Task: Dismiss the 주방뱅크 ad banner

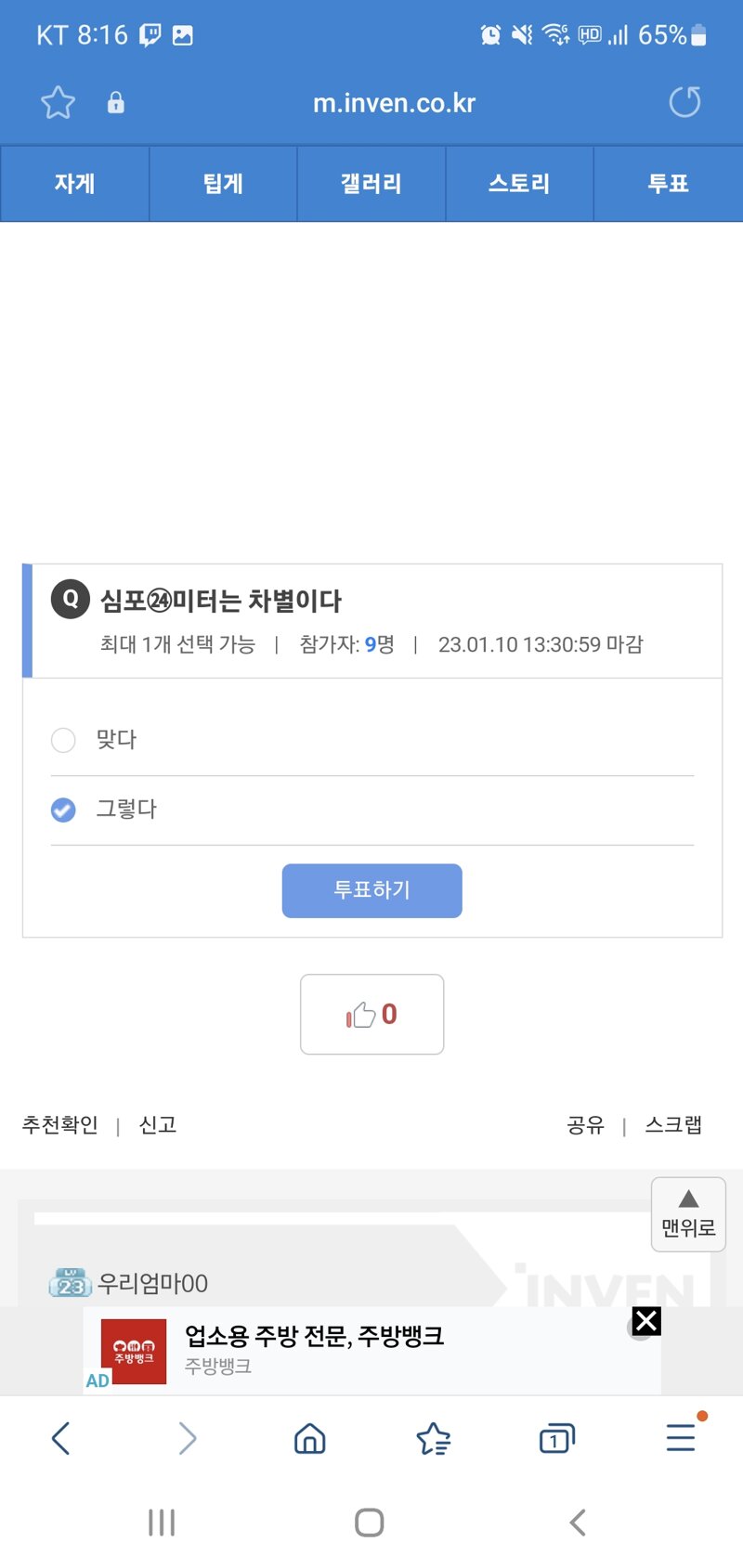Action: tap(646, 1321)
